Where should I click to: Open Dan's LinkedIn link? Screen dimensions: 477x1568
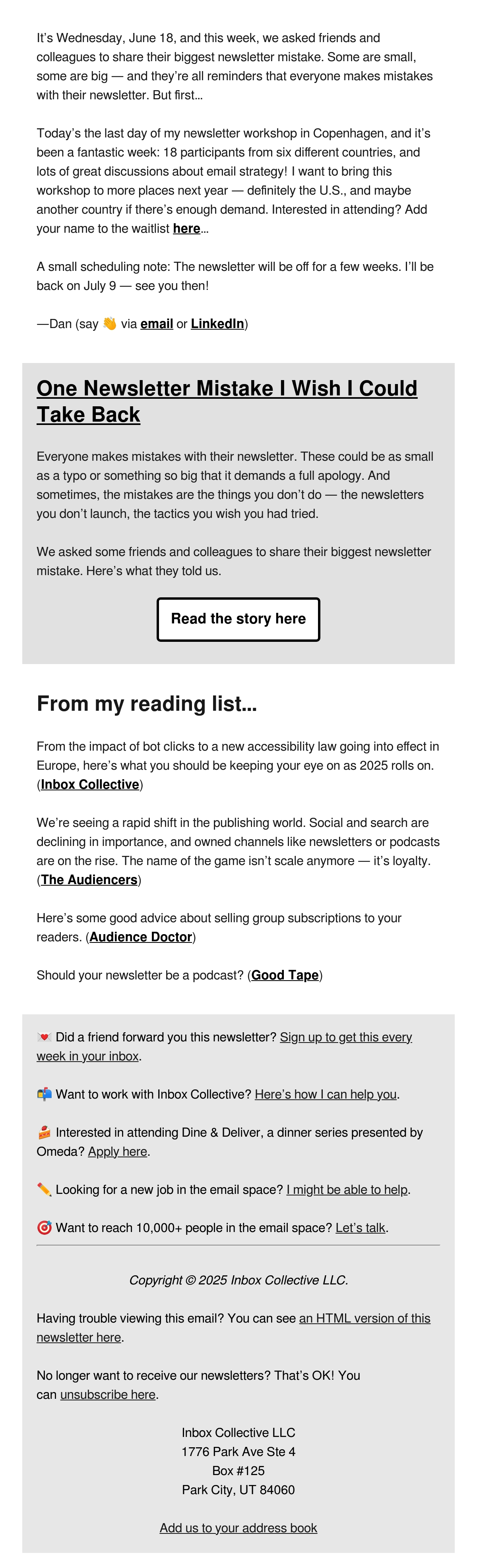tap(217, 324)
